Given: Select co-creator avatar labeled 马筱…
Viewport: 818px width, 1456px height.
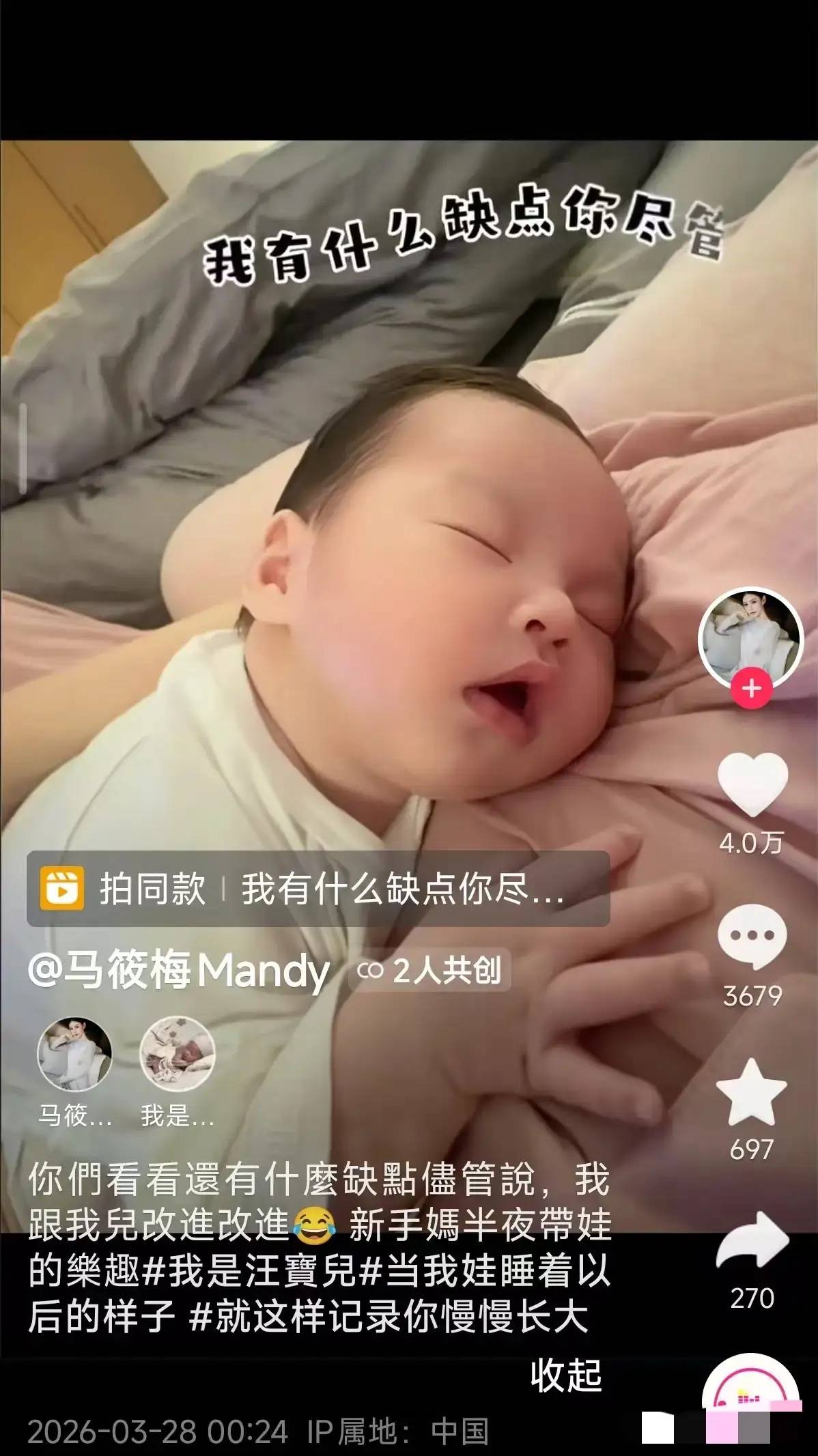Looking at the screenshot, I should [74, 1054].
